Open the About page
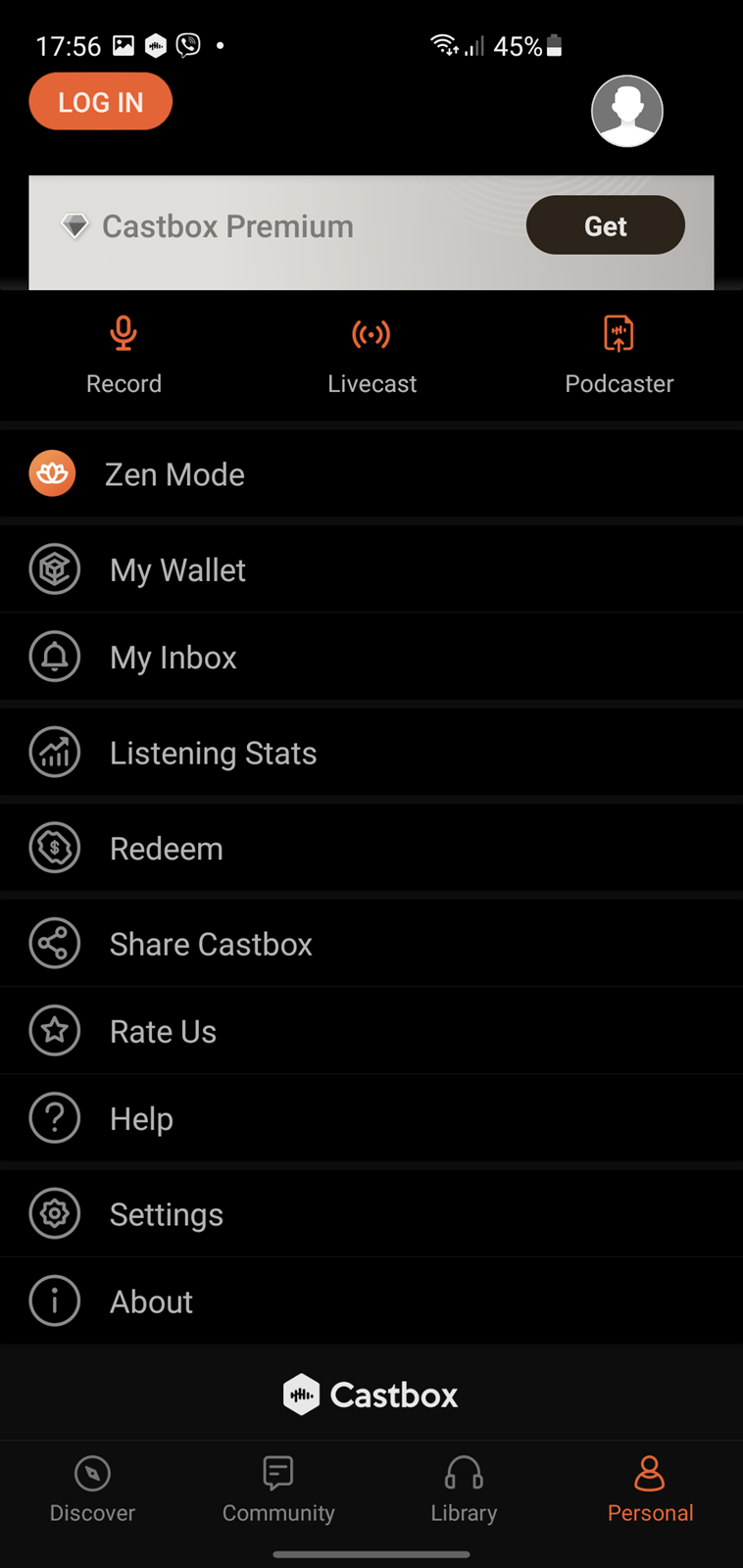Viewport: 743px width, 1568px height. coord(371,1301)
